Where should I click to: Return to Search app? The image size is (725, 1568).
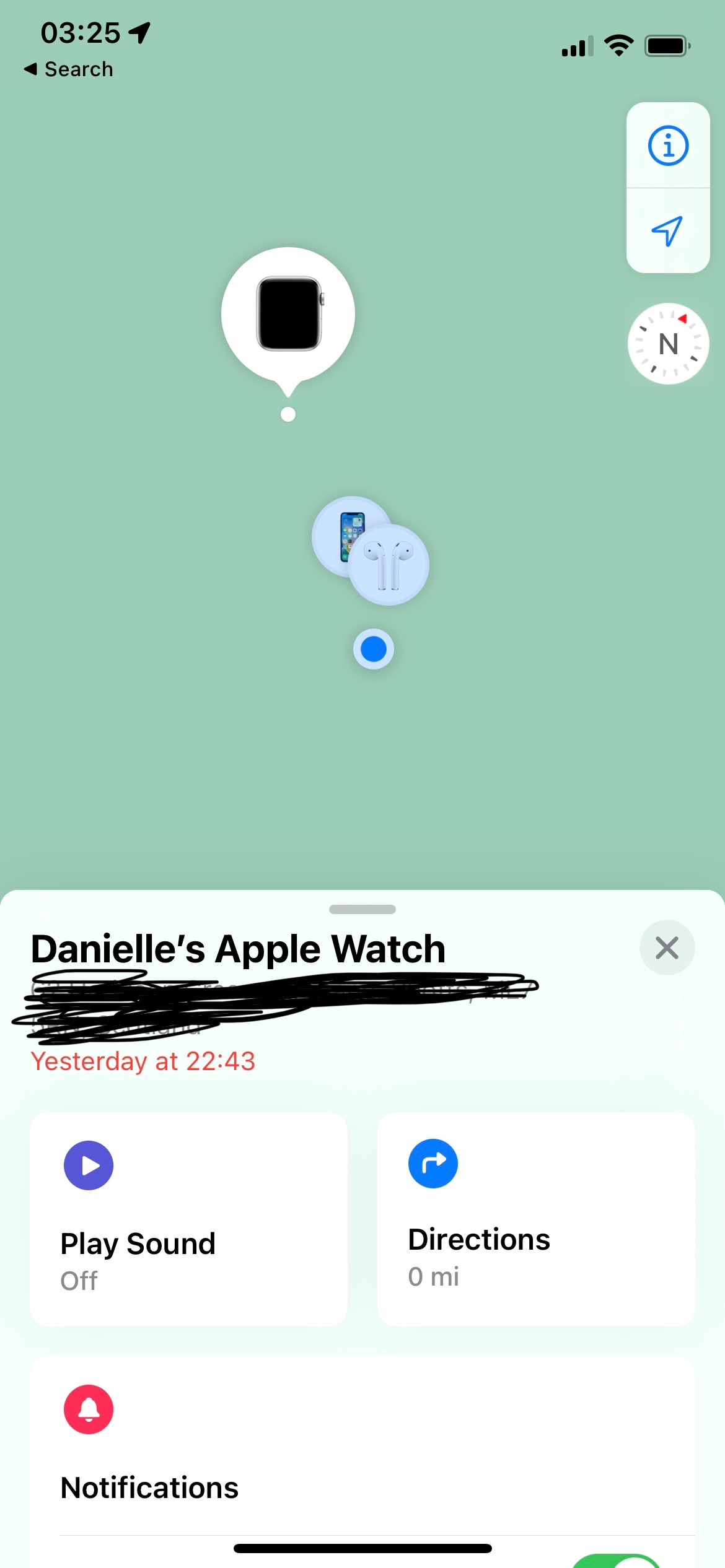pos(68,69)
